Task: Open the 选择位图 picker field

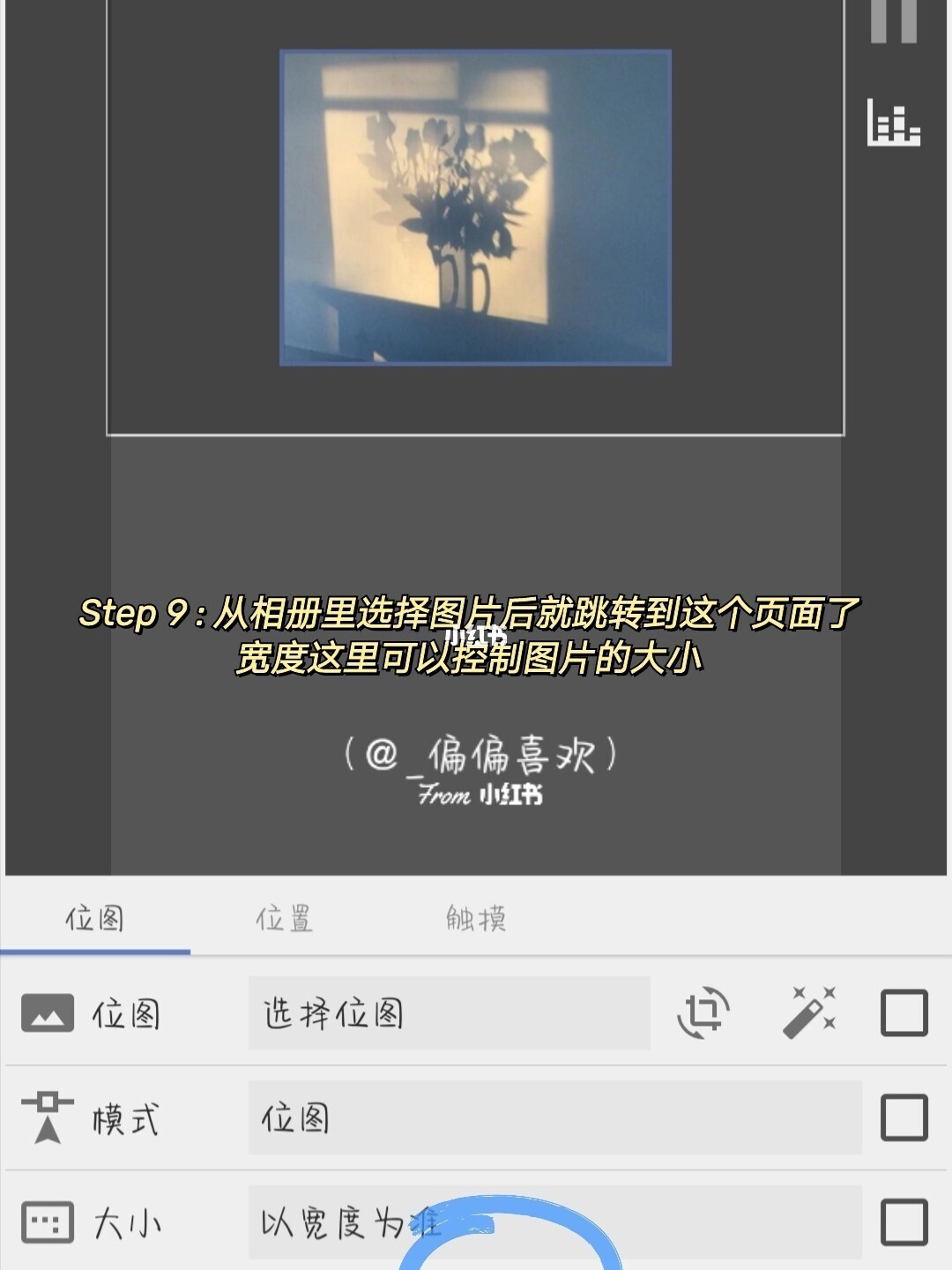Action: pos(449,1013)
